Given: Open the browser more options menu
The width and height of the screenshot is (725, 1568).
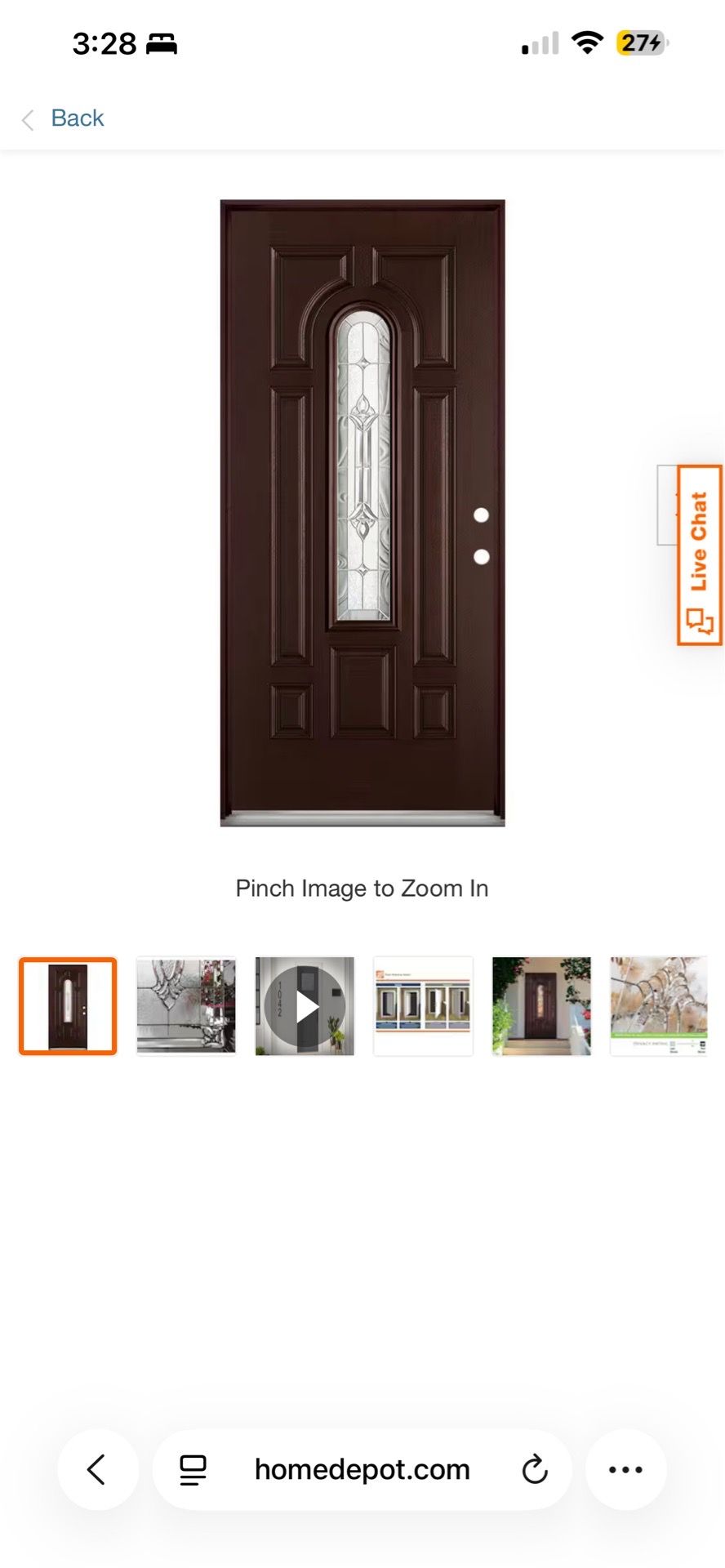Looking at the screenshot, I should tap(626, 1469).
